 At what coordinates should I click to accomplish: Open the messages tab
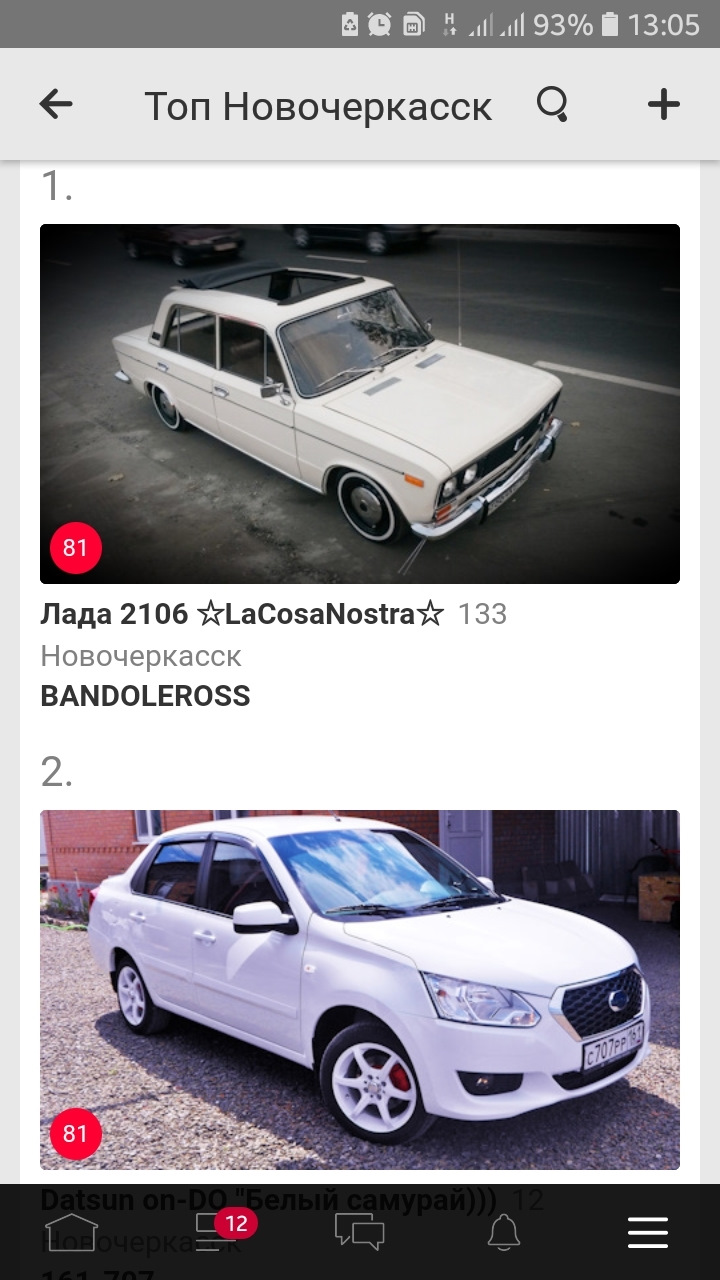[x=360, y=1232]
